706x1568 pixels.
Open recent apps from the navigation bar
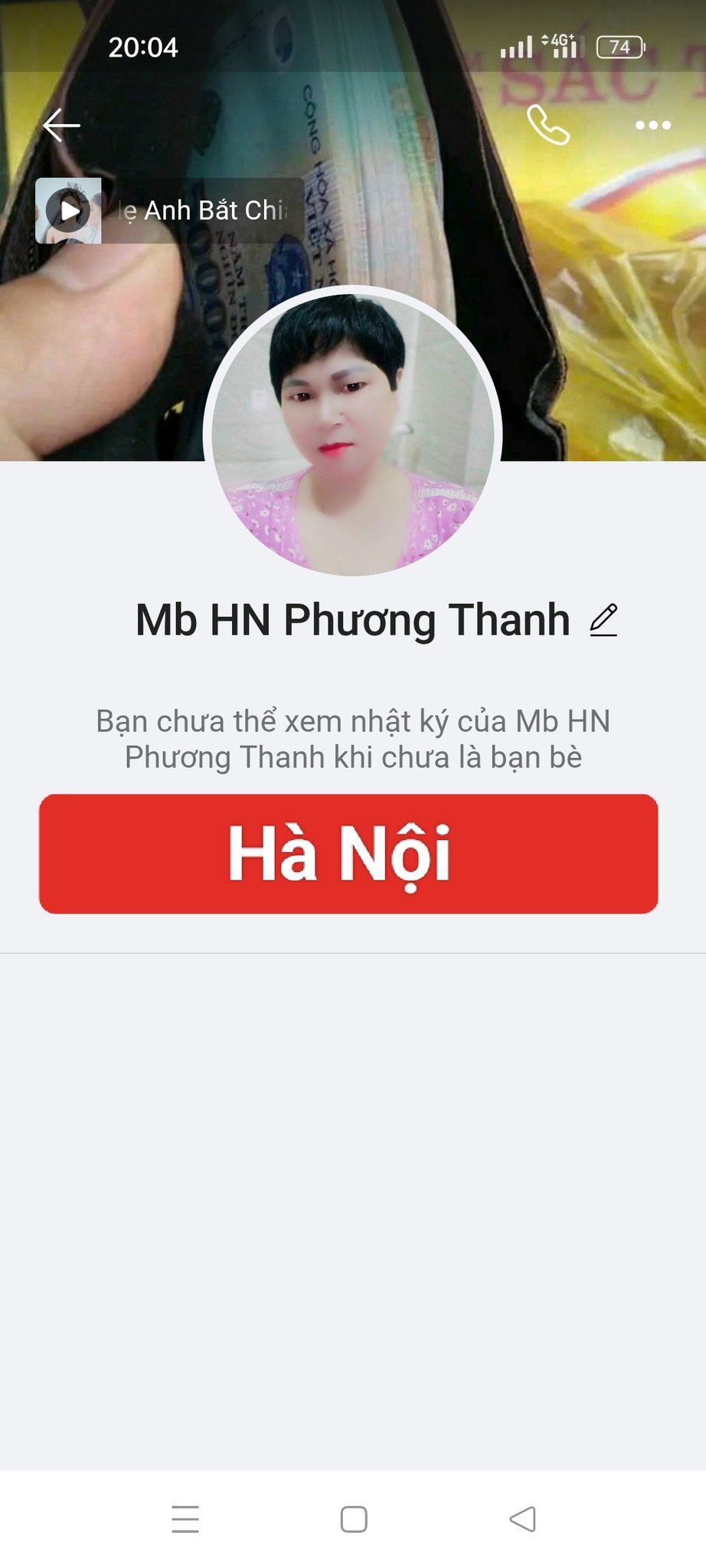click(185, 1519)
